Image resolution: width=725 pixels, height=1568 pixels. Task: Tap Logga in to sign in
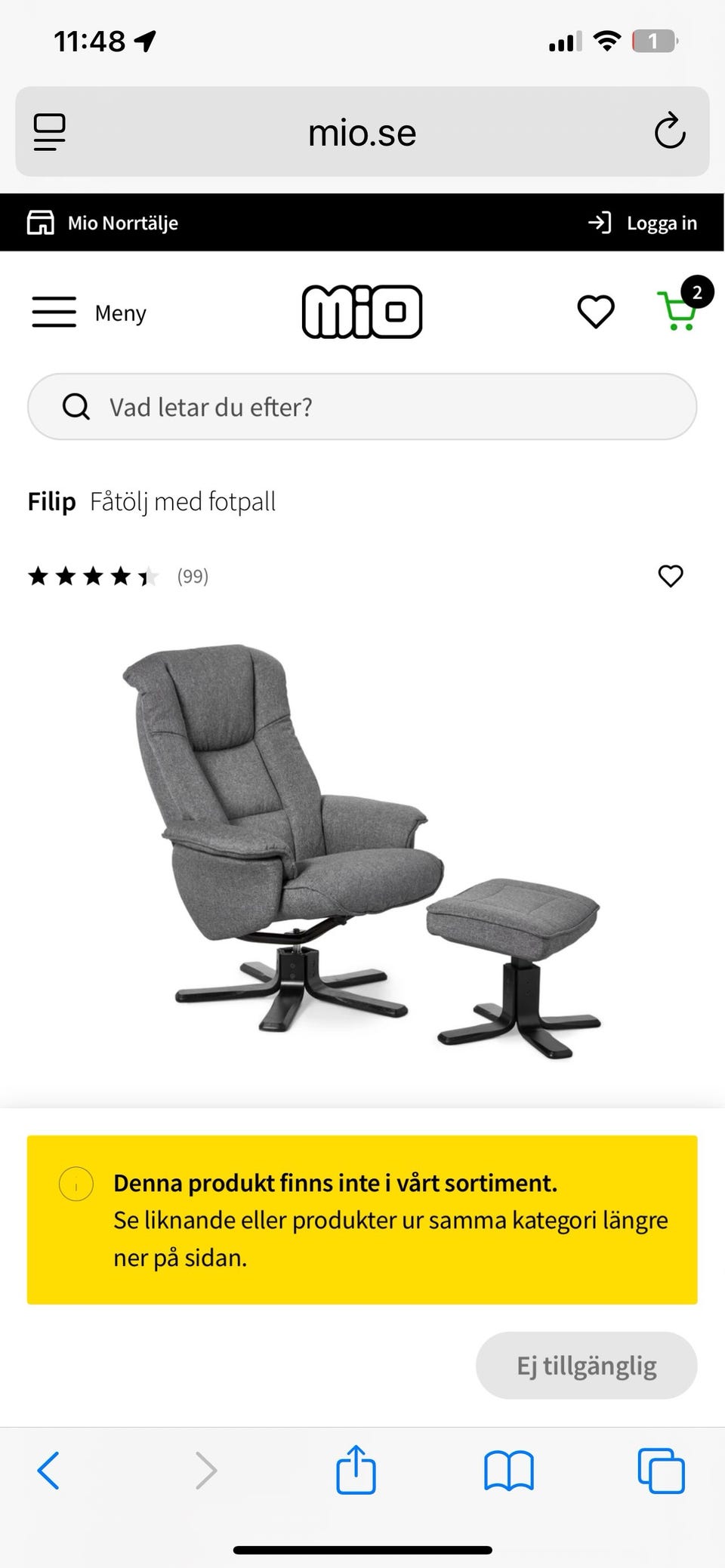click(x=643, y=223)
